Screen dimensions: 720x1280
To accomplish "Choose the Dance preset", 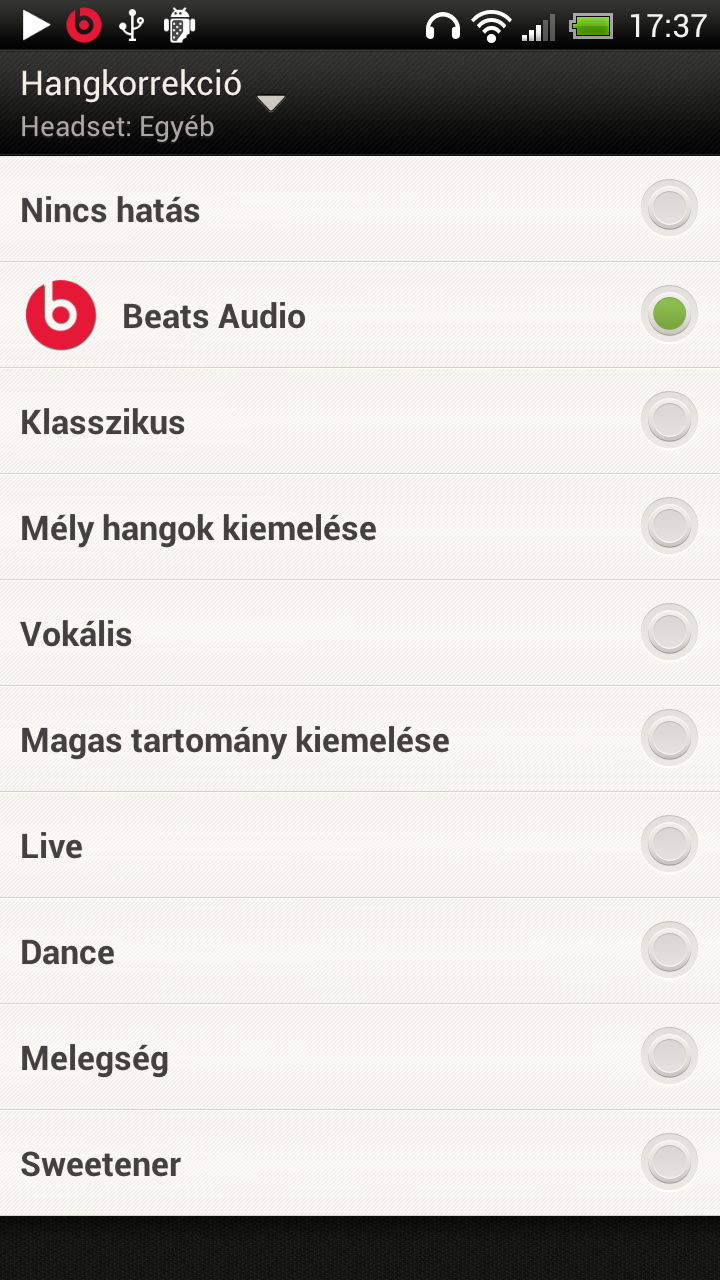I will (x=669, y=951).
